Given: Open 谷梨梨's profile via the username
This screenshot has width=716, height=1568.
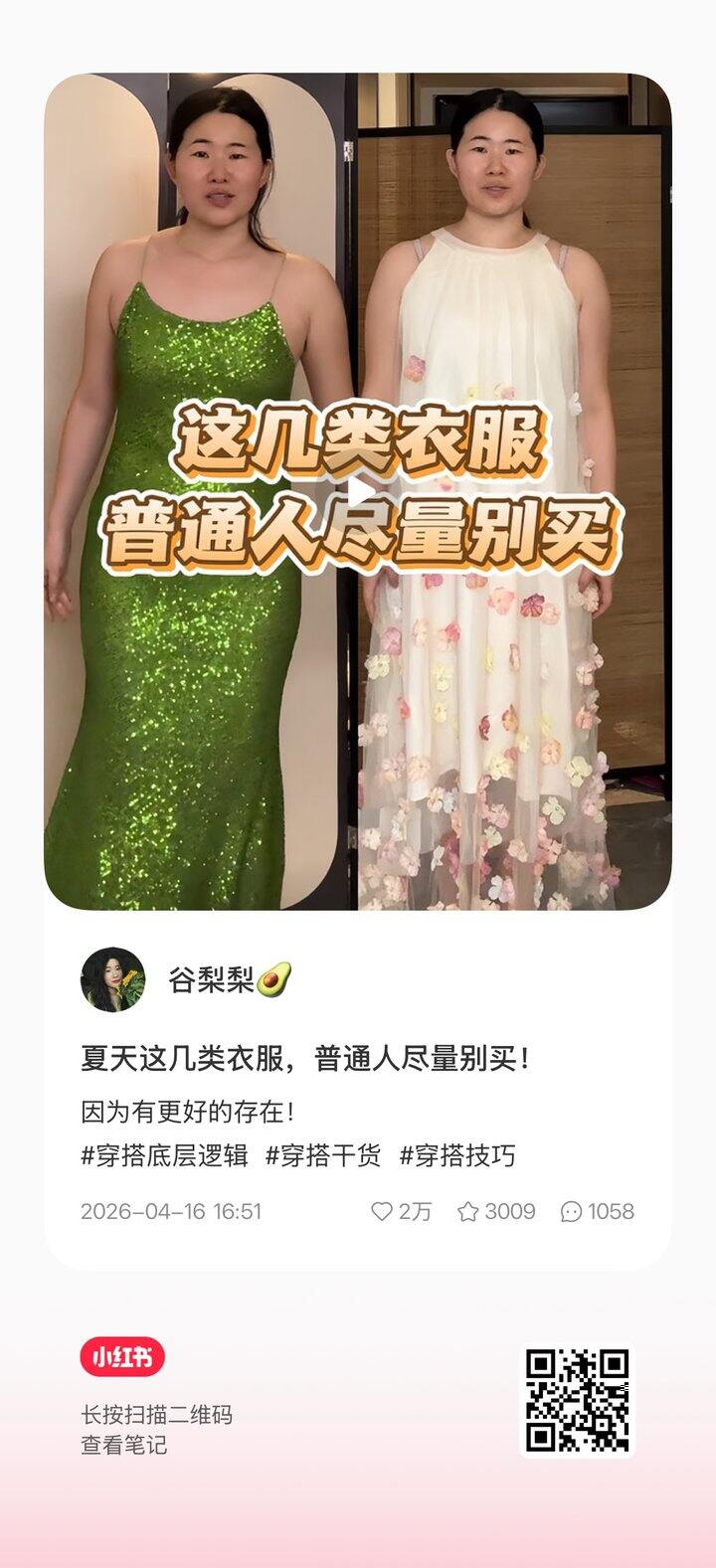Looking at the screenshot, I should (x=211, y=979).
